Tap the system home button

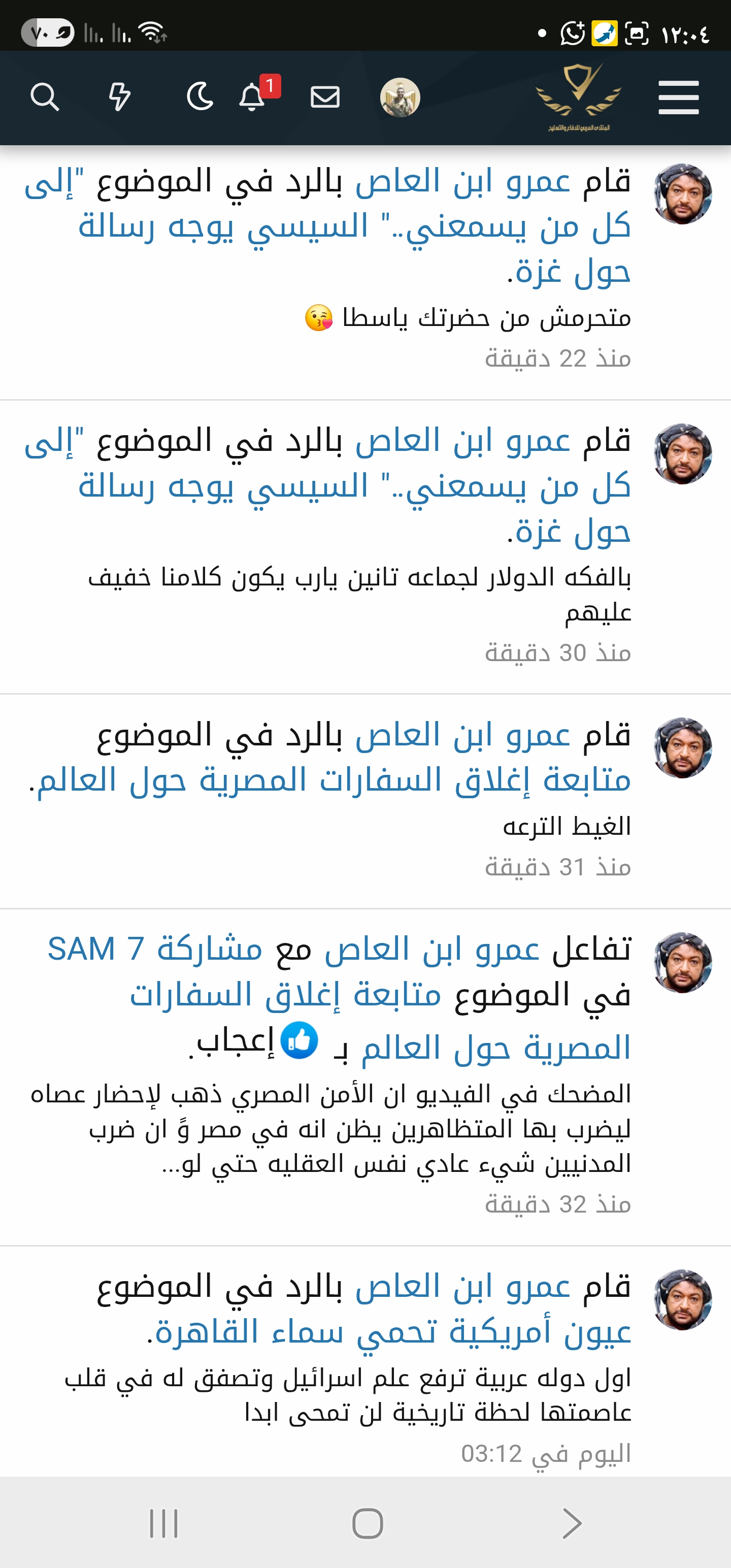click(368, 1523)
